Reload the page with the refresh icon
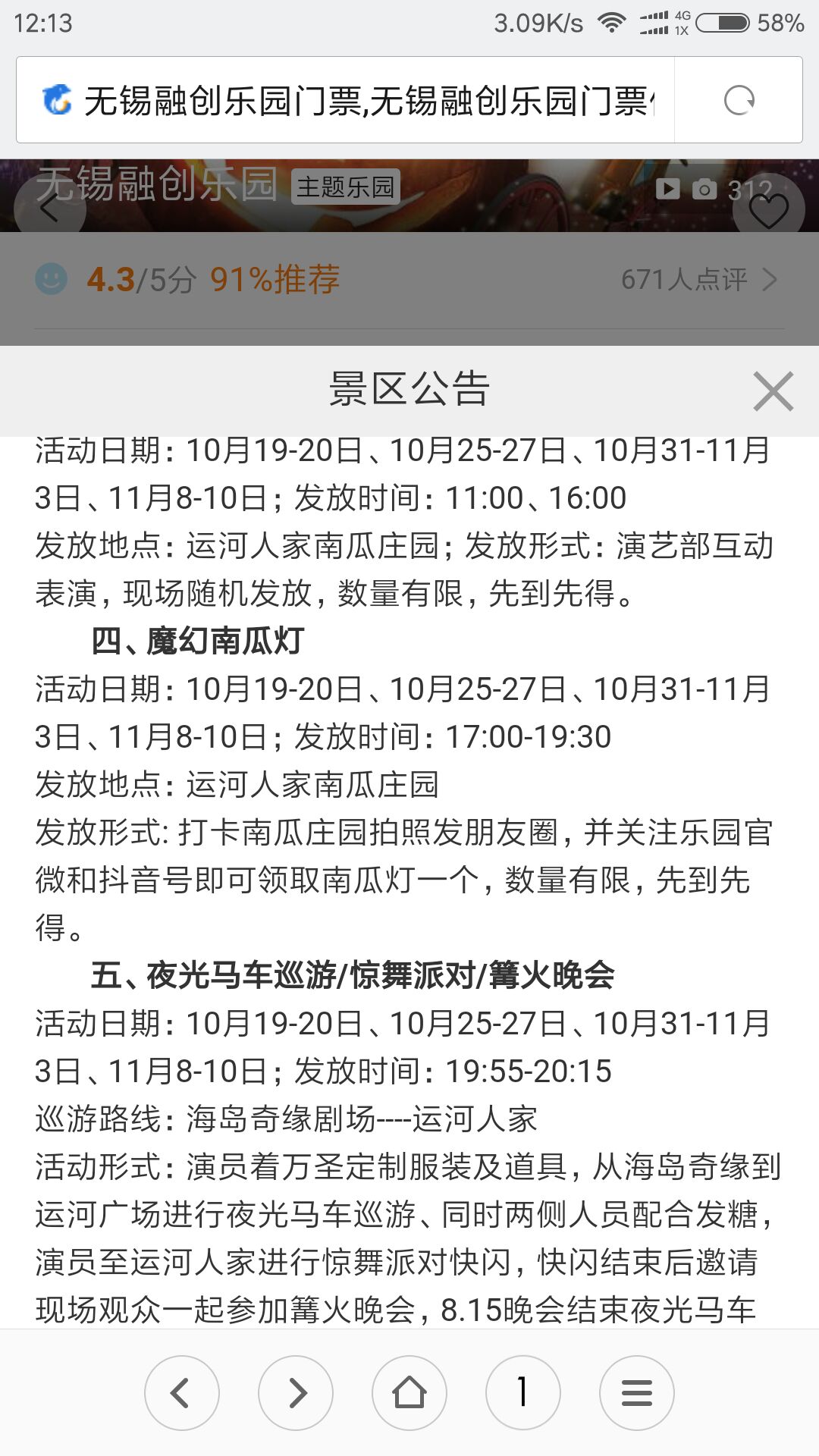Viewport: 819px width, 1456px height. pyautogui.click(x=739, y=100)
